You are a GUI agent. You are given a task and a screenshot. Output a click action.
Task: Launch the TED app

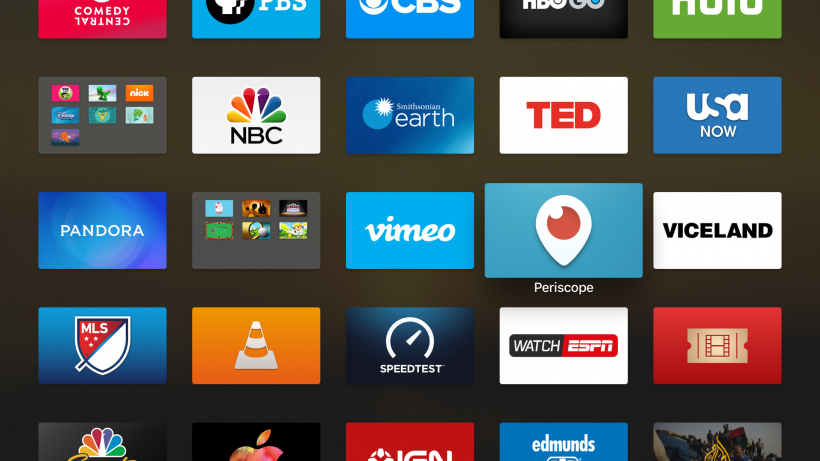click(563, 115)
